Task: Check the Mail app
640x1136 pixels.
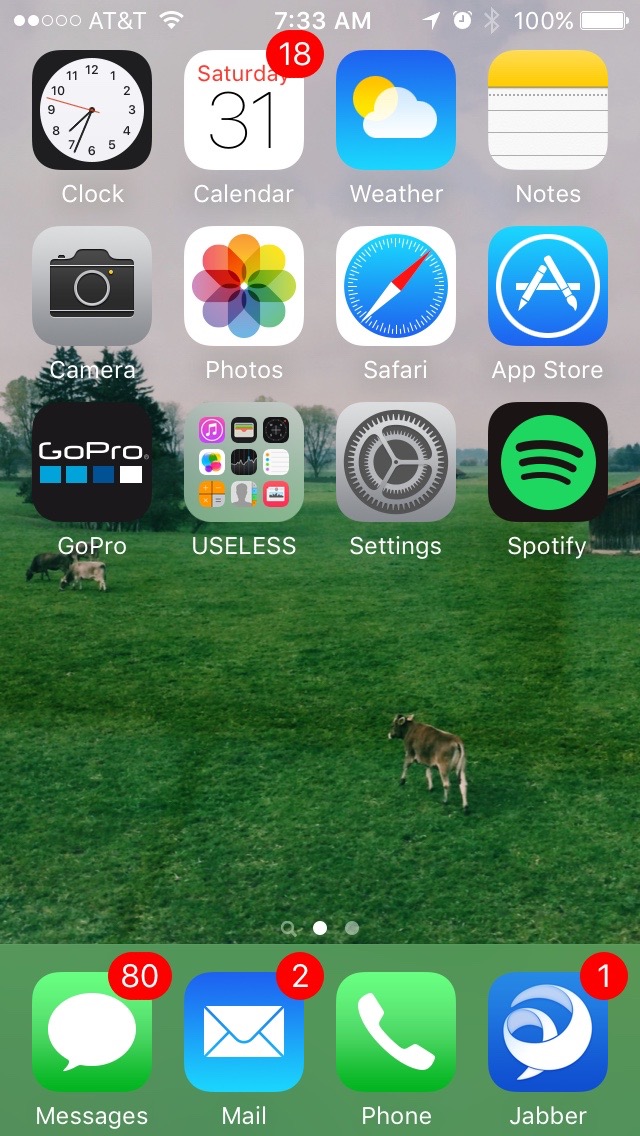Action: 244,1032
